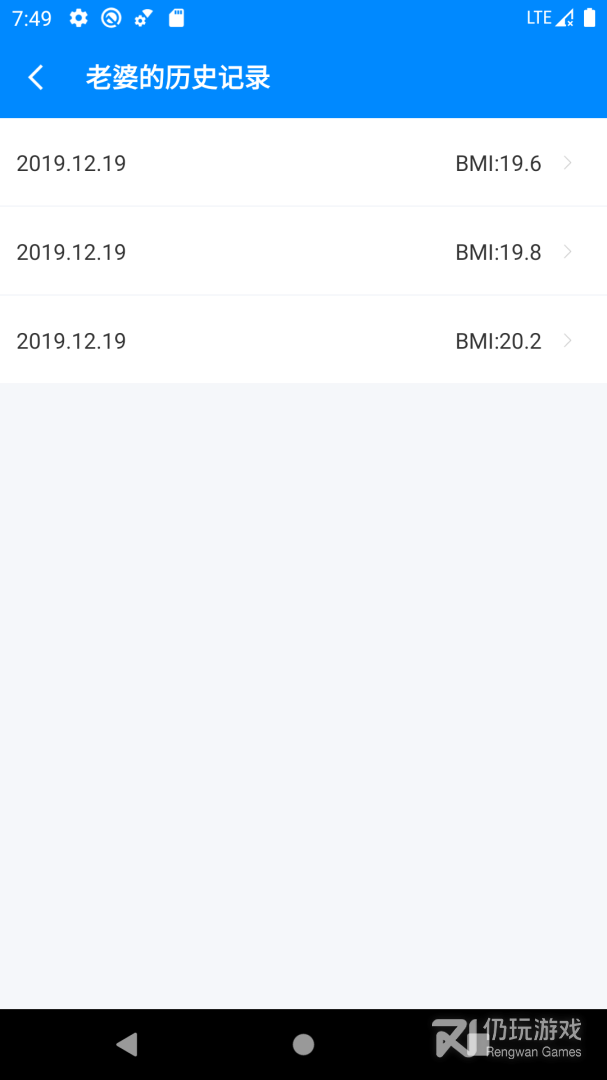Tap the system back button

(126, 1045)
